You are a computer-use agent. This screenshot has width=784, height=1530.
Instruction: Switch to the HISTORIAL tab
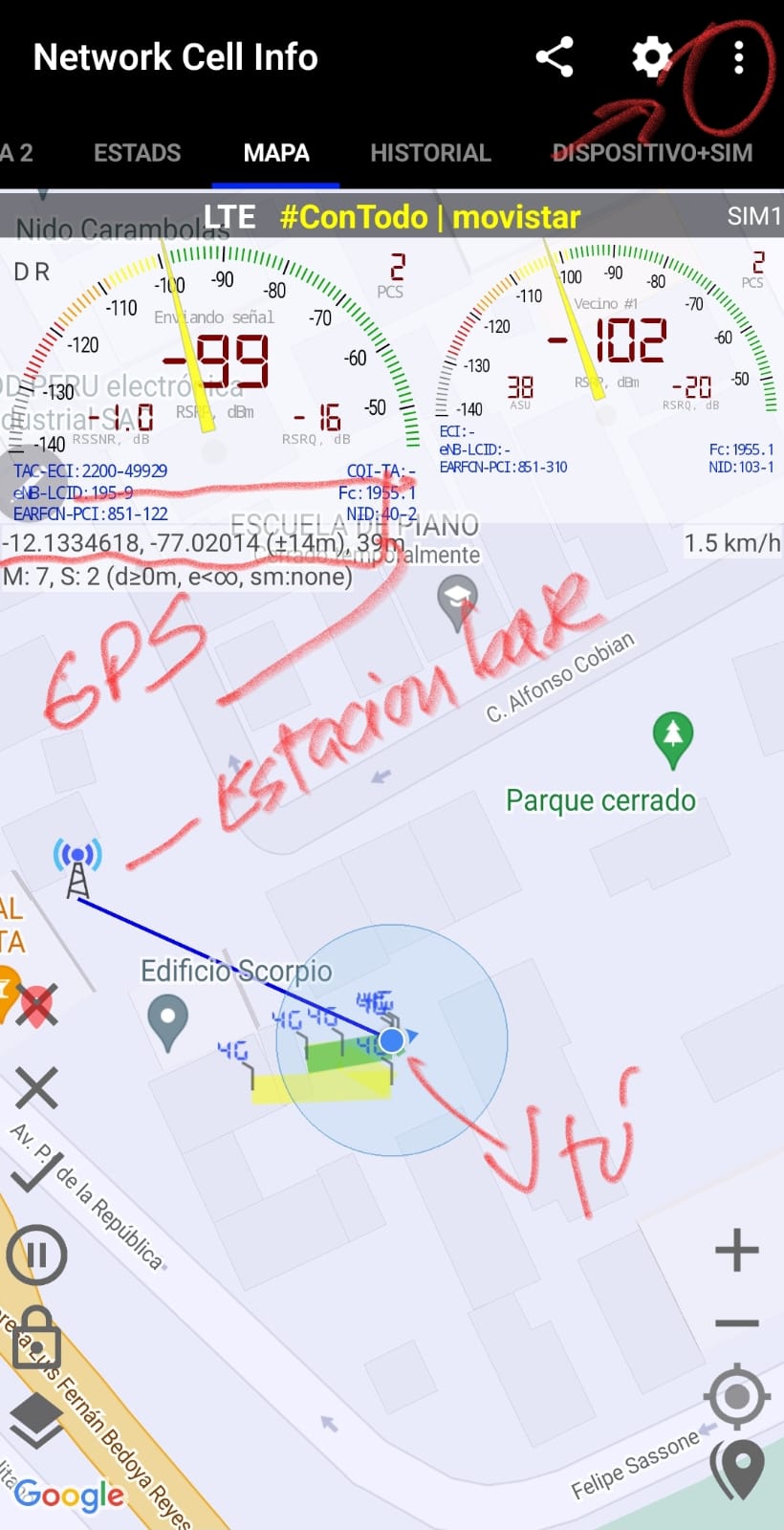(x=430, y=153)
